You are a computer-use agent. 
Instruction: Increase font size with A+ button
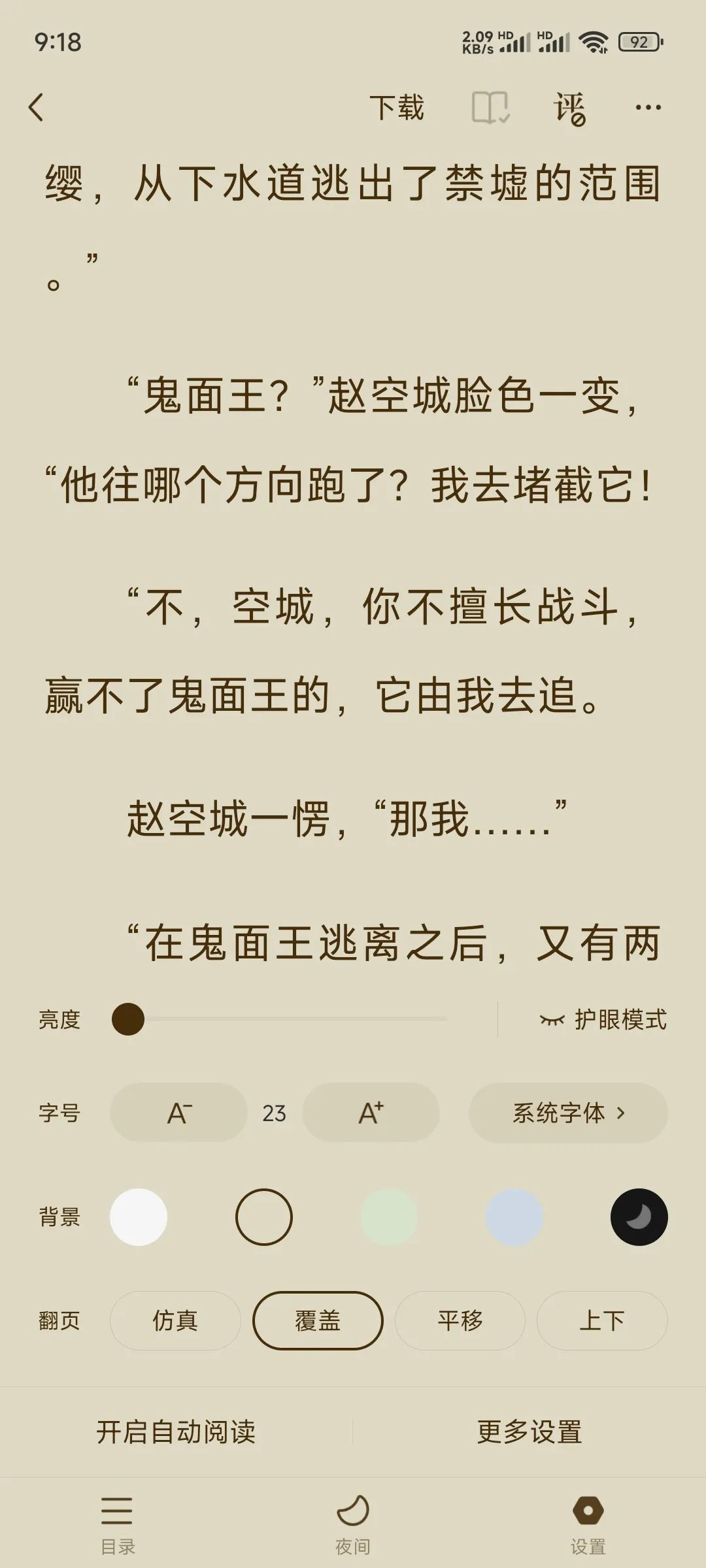371,1113
